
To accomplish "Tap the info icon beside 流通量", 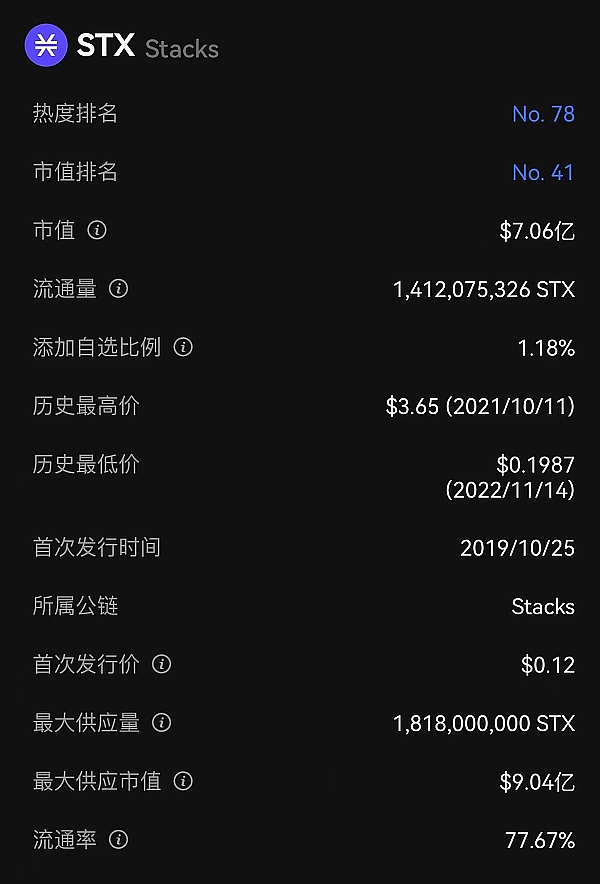I will pyautogui.click(x=118, y=289).
